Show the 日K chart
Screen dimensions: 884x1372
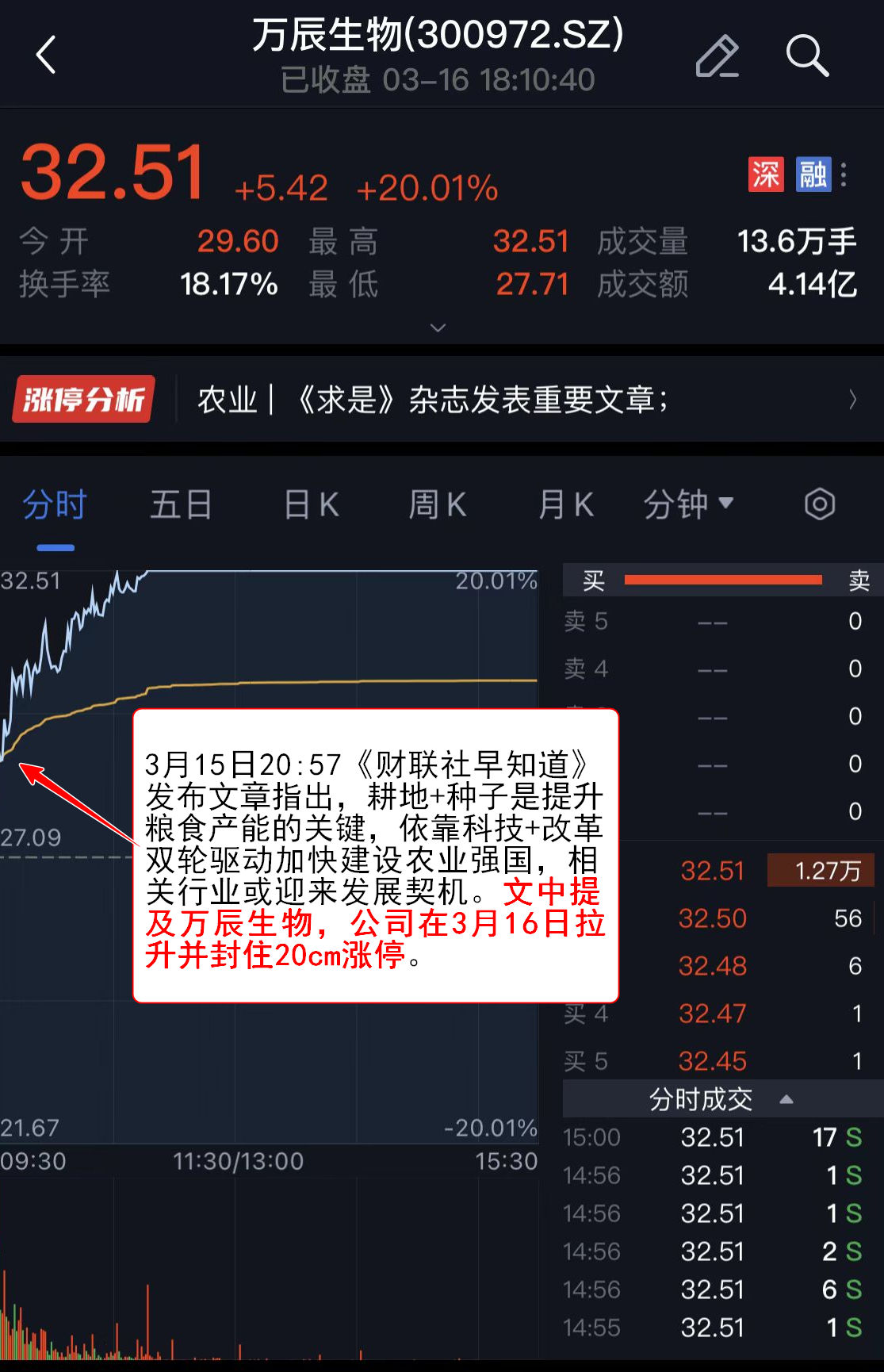[x=312, y=505]
